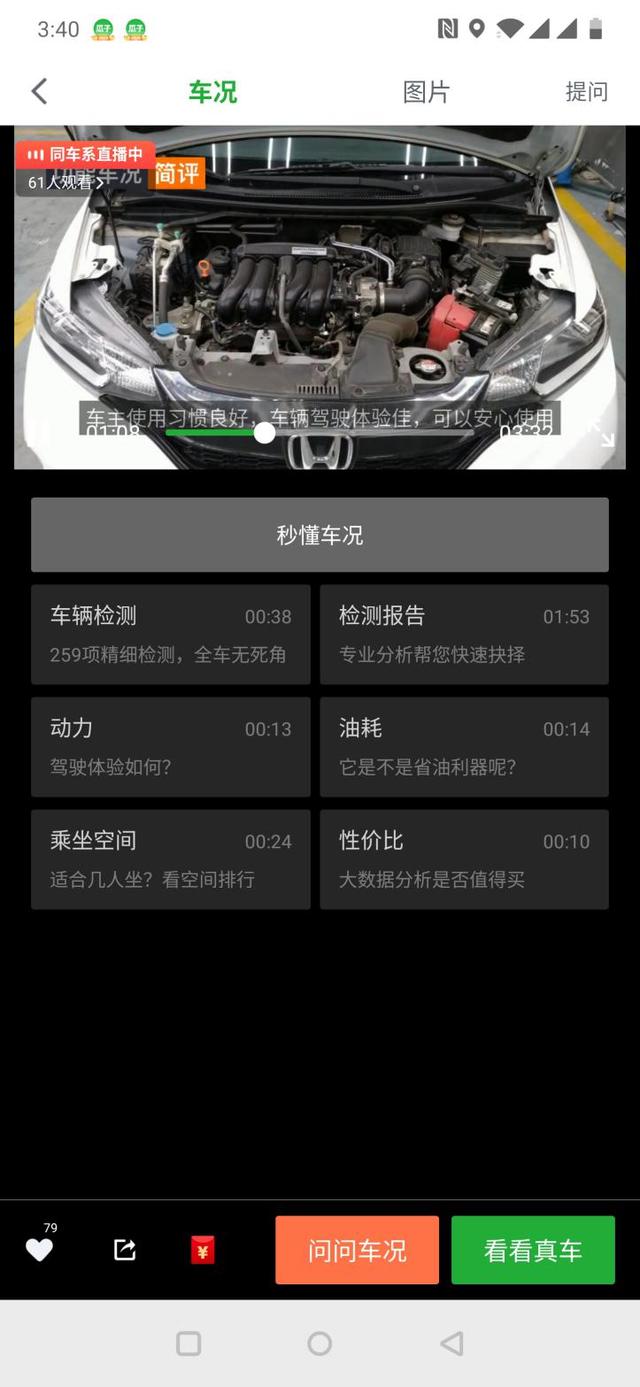The image size is (640, 1387).
Task: Share this car listing
Action: [125, 1249]
